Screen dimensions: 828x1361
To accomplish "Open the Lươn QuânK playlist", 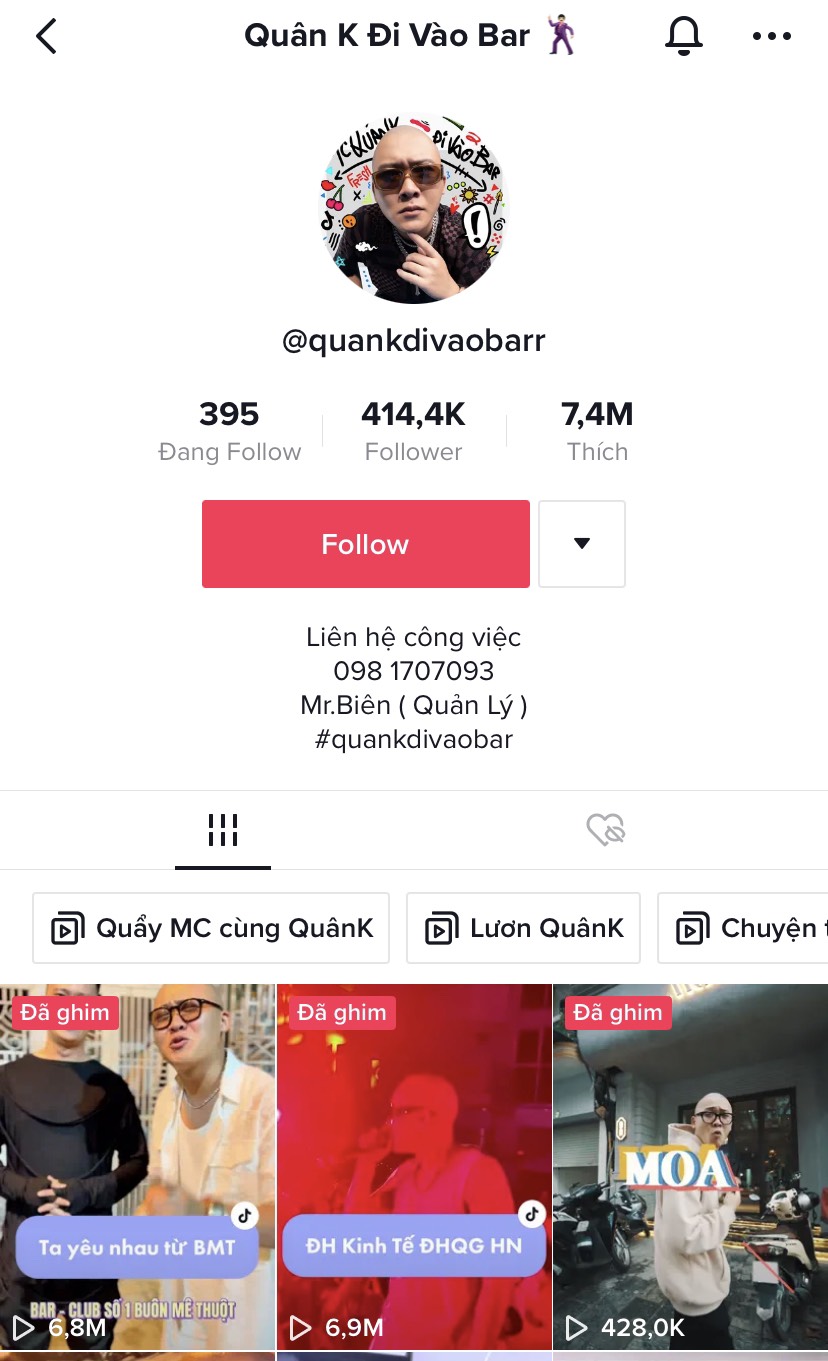I will pyautogui.click(x=523, y=928).
